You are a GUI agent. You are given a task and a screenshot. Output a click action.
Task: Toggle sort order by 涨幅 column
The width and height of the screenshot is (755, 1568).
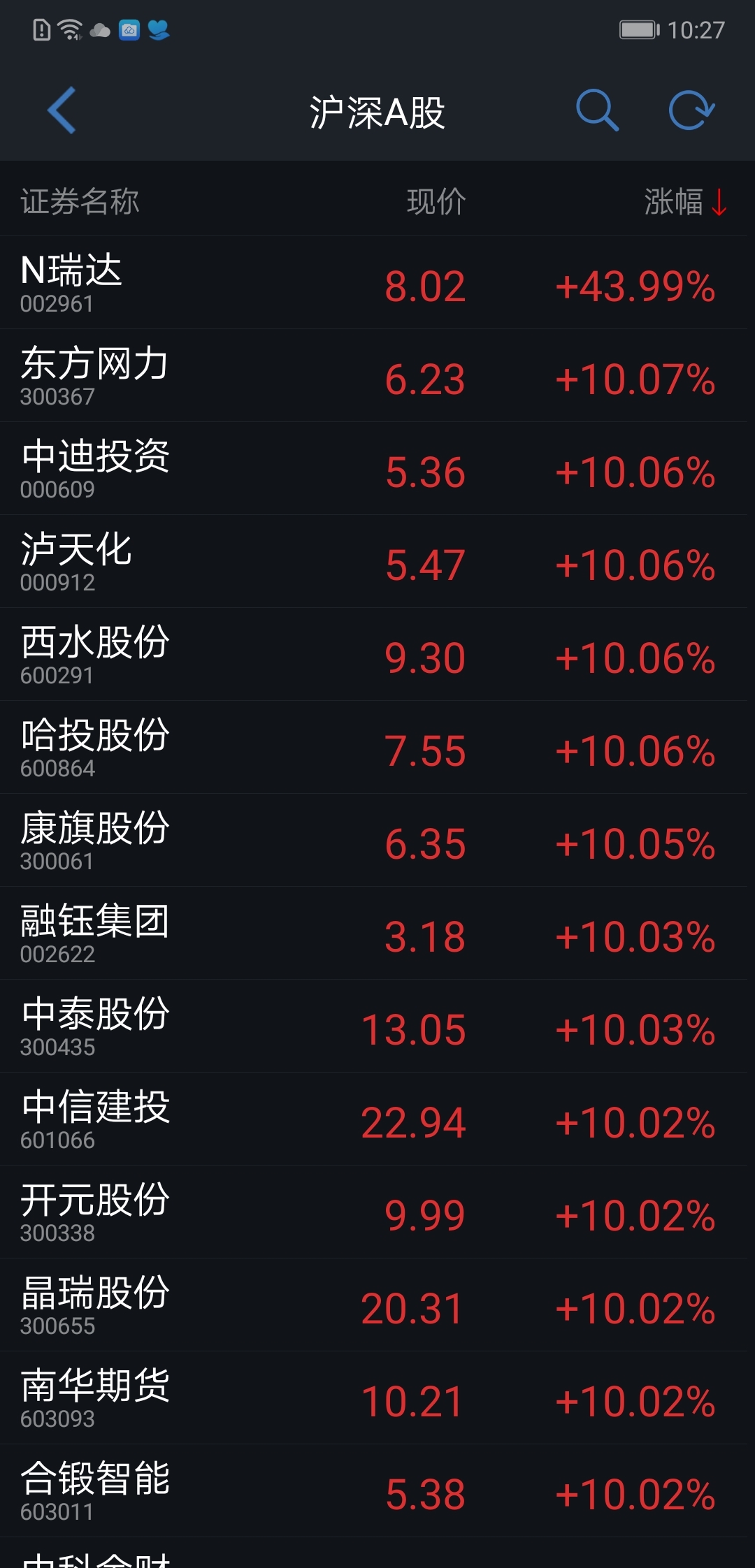point(686,202)
